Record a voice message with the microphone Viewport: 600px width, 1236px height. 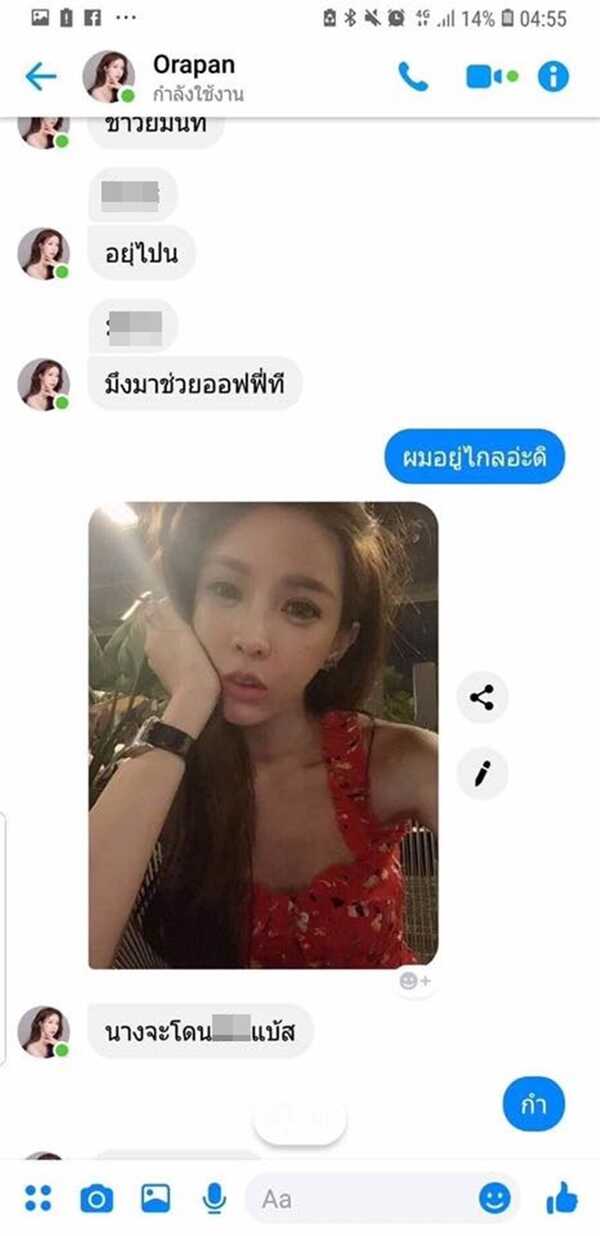tap(214, 1197)
